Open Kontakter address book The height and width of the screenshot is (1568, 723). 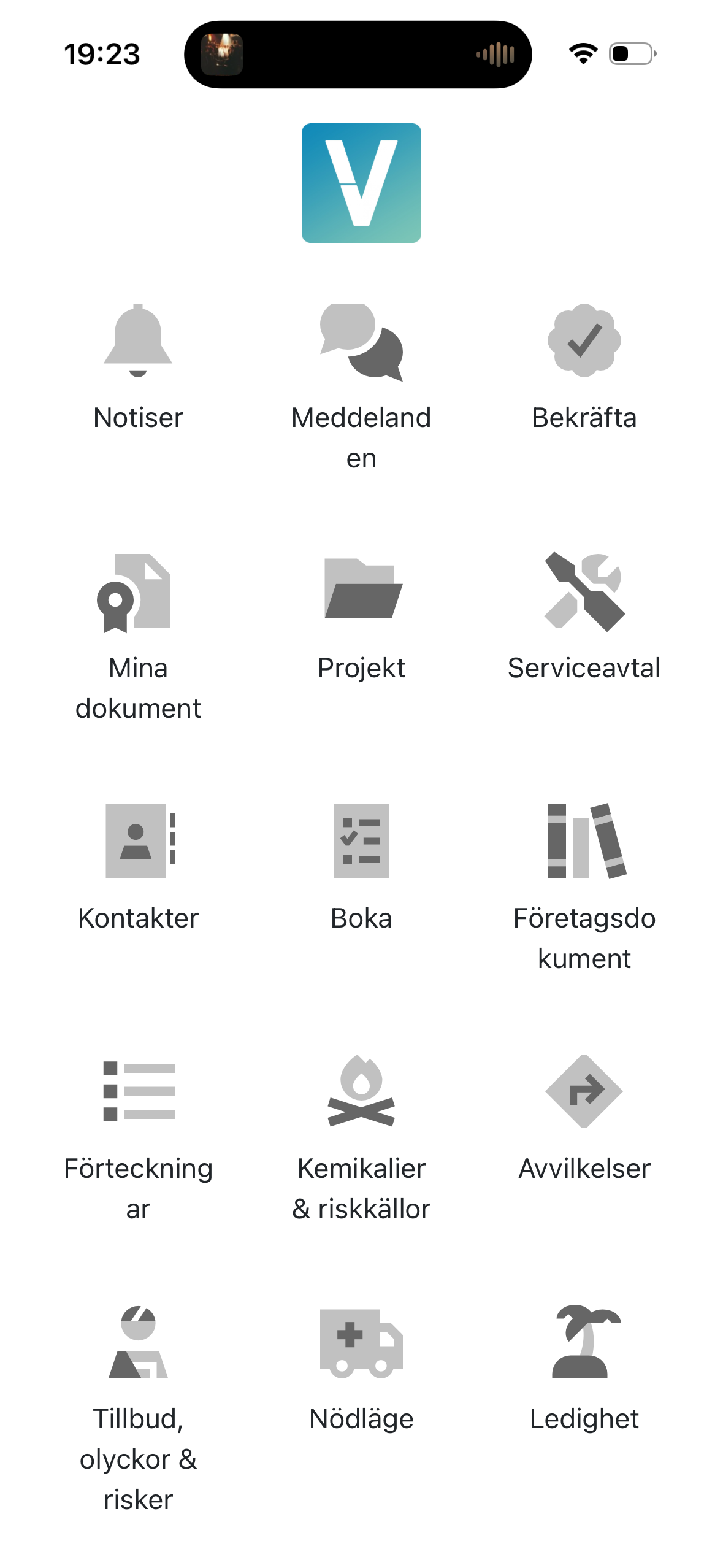coord(138,842)
